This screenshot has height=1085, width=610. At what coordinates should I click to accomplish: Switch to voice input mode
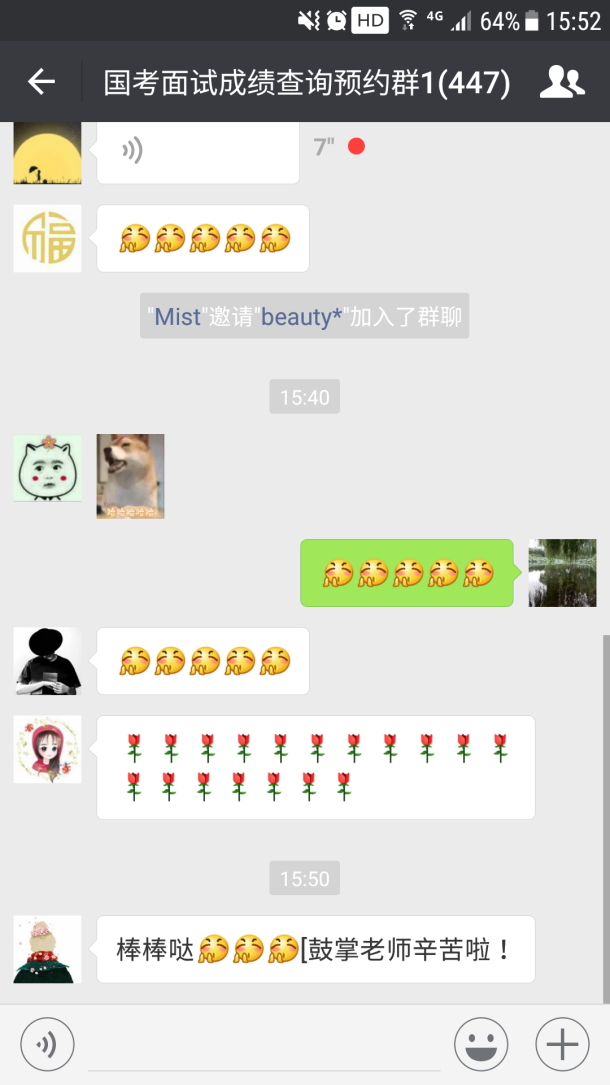tap(46, 1045)
